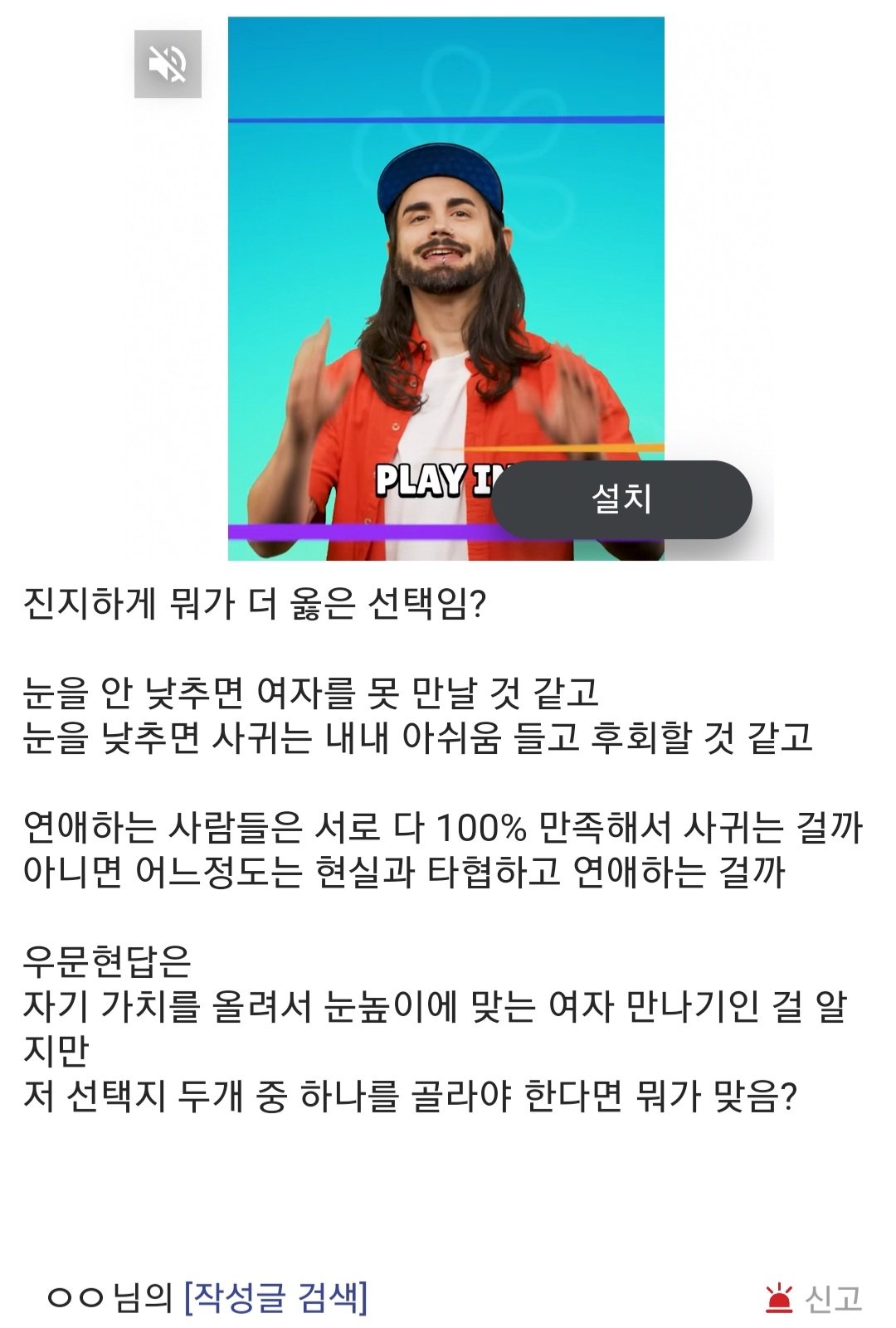
Task: Open the 작성글 검색 link
Action: [x=275, y=1297]
